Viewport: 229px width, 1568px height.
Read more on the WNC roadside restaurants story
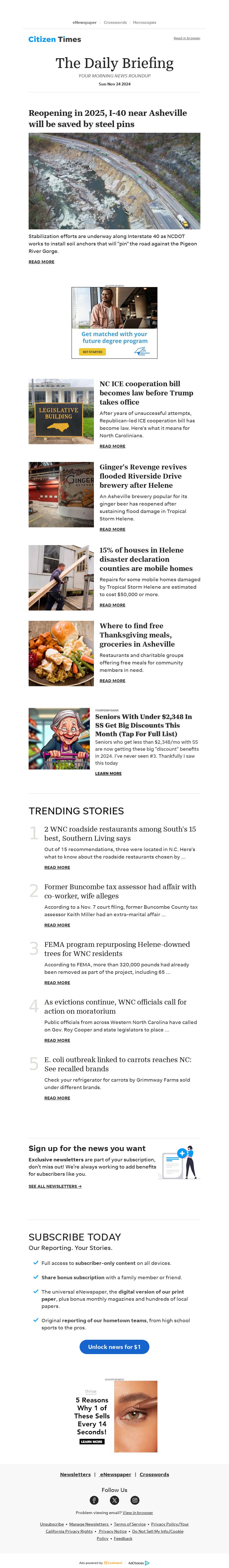click(57, 867)
